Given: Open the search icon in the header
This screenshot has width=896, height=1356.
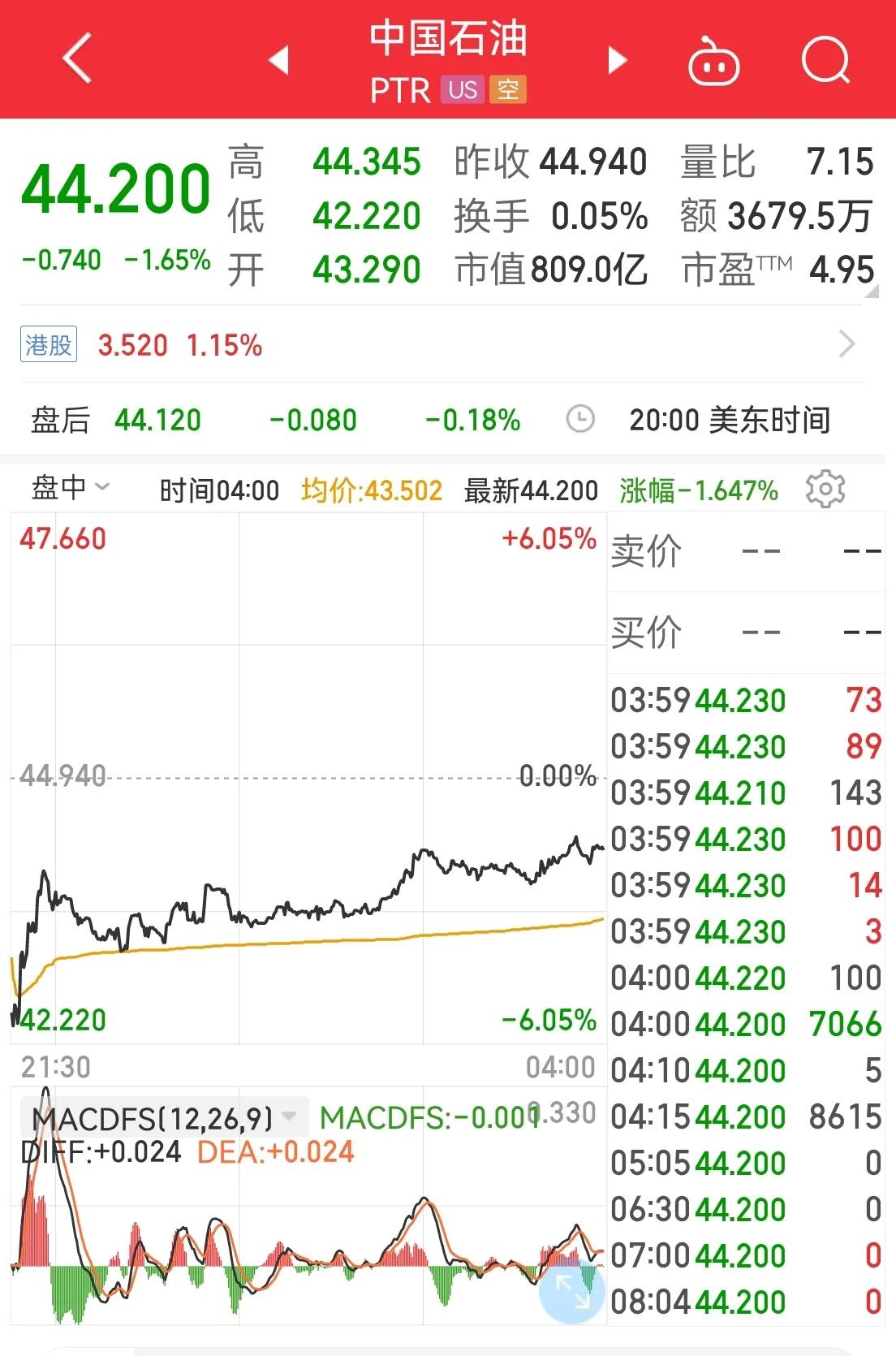Looking at the screenshot, I should point(825,61).
